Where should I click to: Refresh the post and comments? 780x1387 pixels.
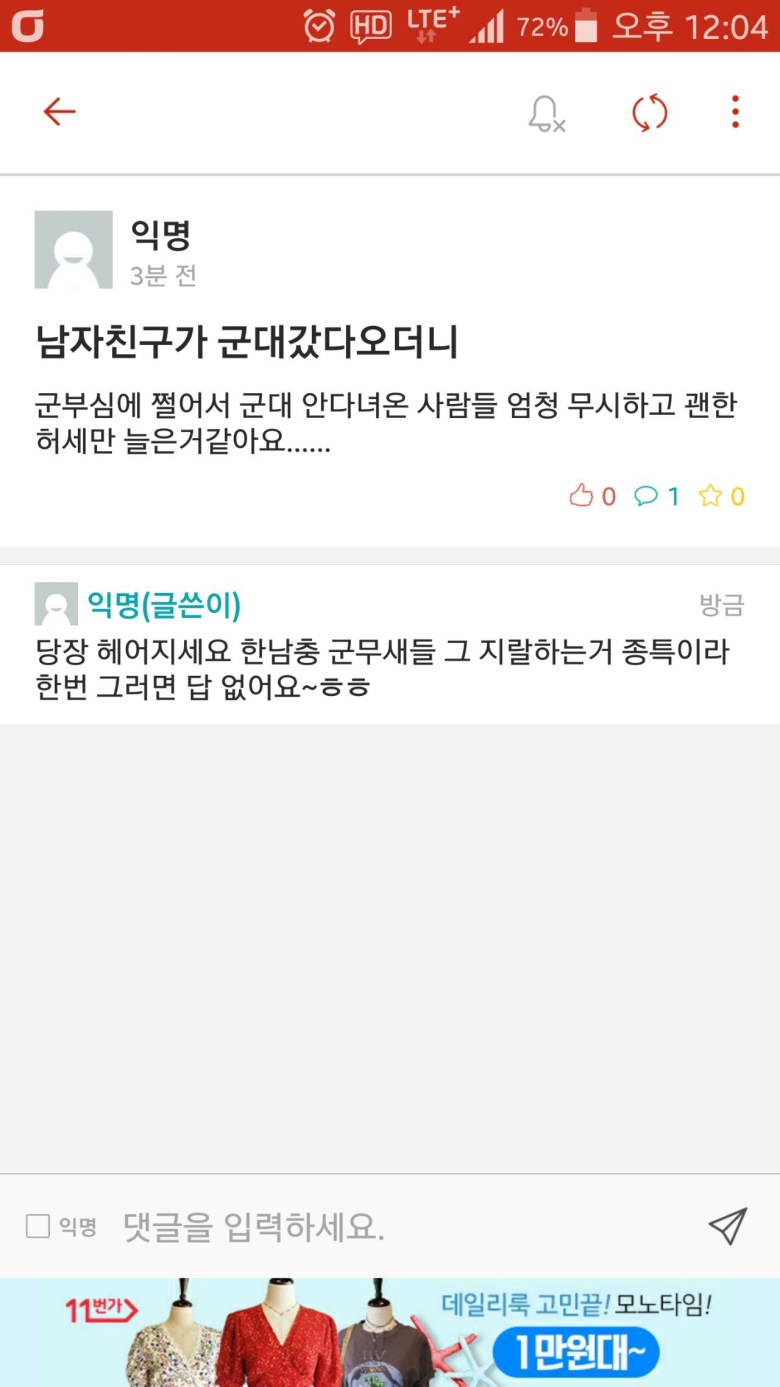point(650,113)
